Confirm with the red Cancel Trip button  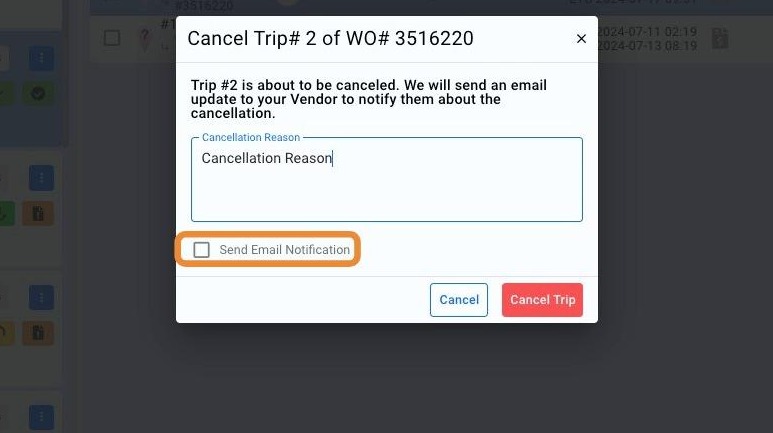(x=542, y=300)
